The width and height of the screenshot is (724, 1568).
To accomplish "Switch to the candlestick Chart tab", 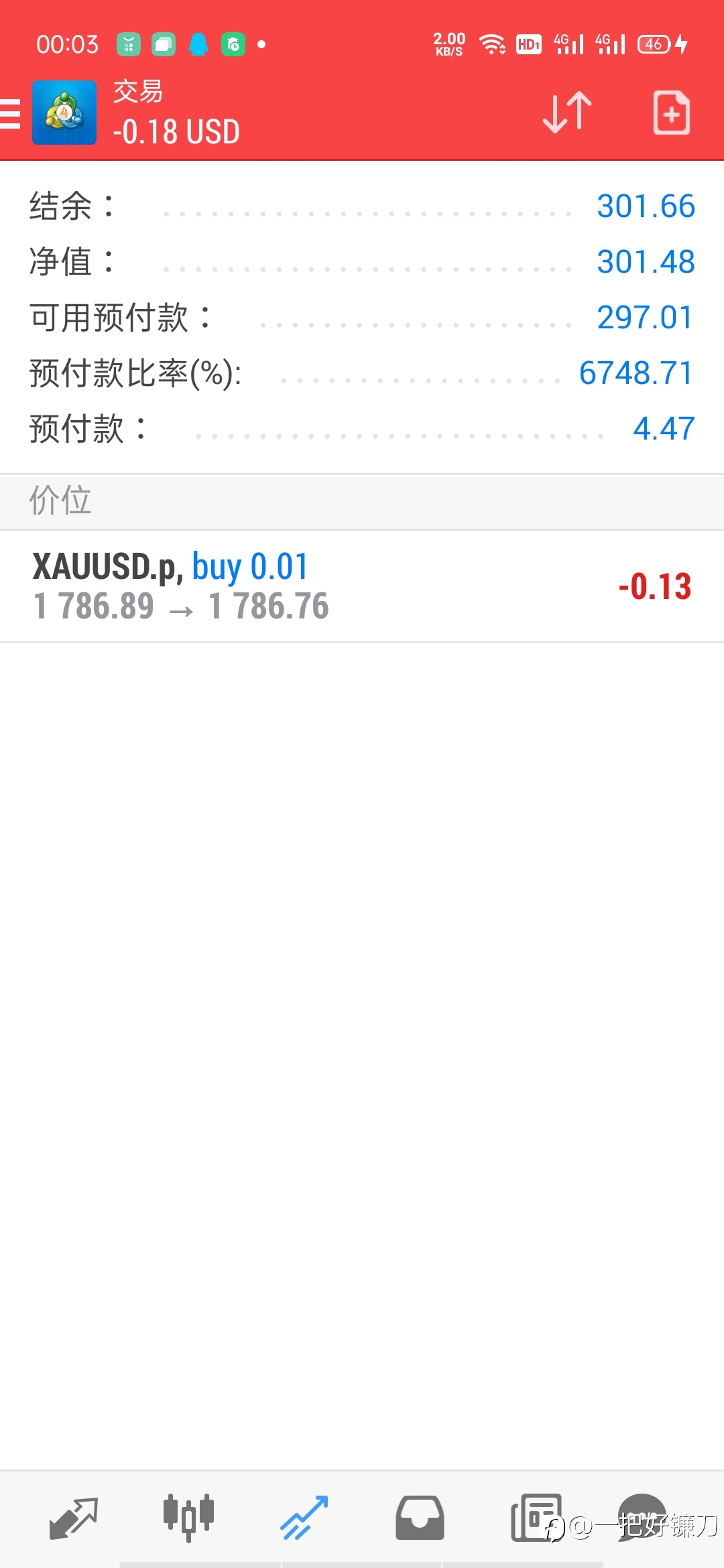I will point(188,1518).
